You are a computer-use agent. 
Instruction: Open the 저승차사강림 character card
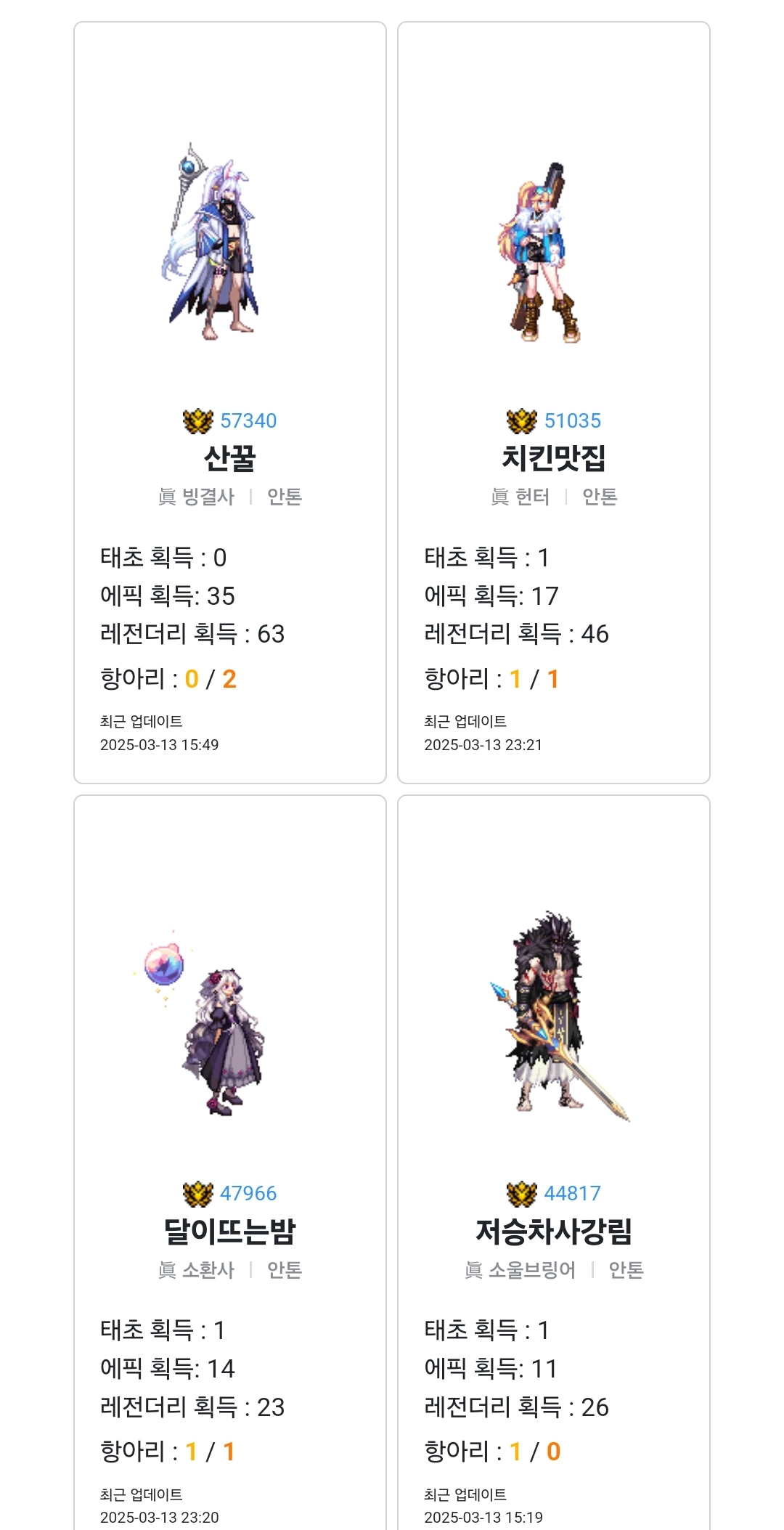(x=554, y=1162)
